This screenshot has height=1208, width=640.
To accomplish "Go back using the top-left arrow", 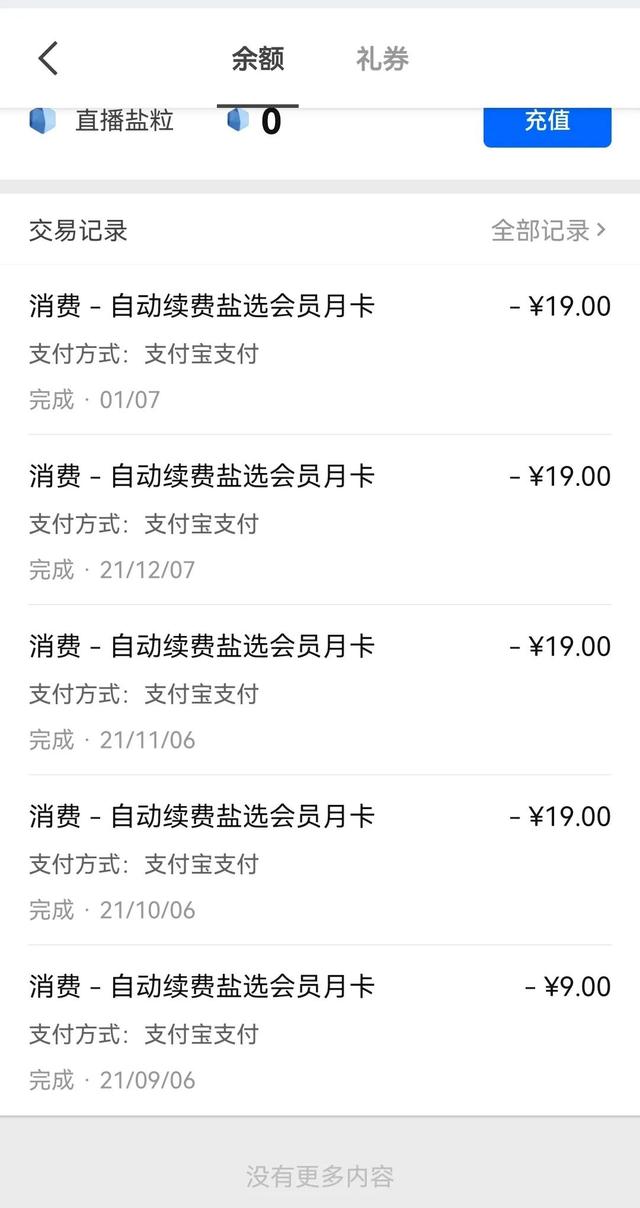I will point(48,58).
